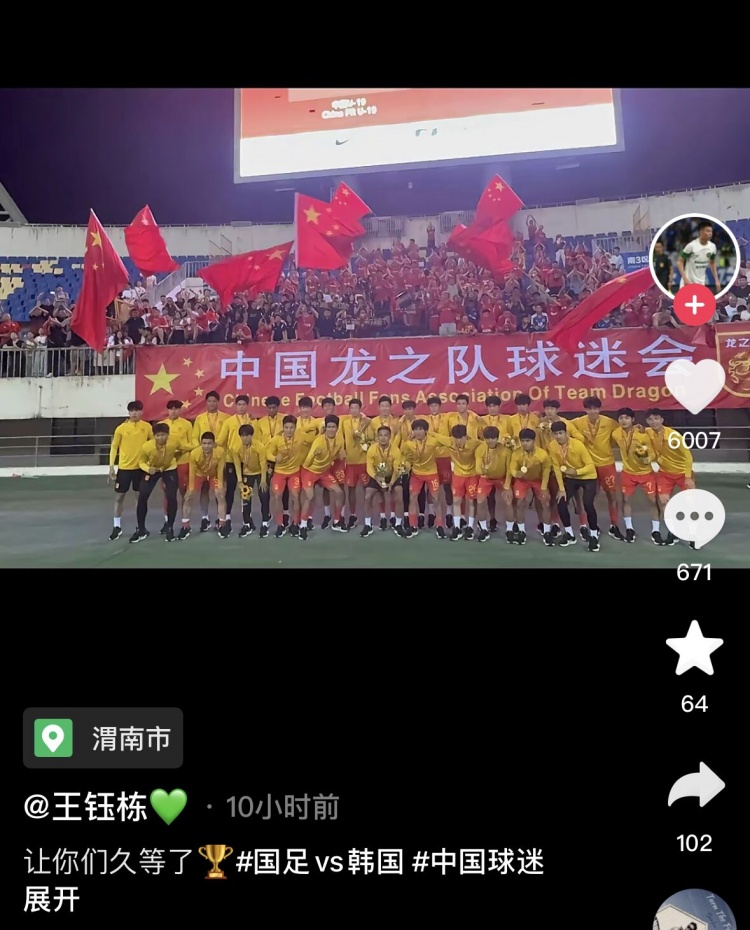Open the 渭南市 location tag
The width and height of the screenshot is (750, 930).
[103, 738]
